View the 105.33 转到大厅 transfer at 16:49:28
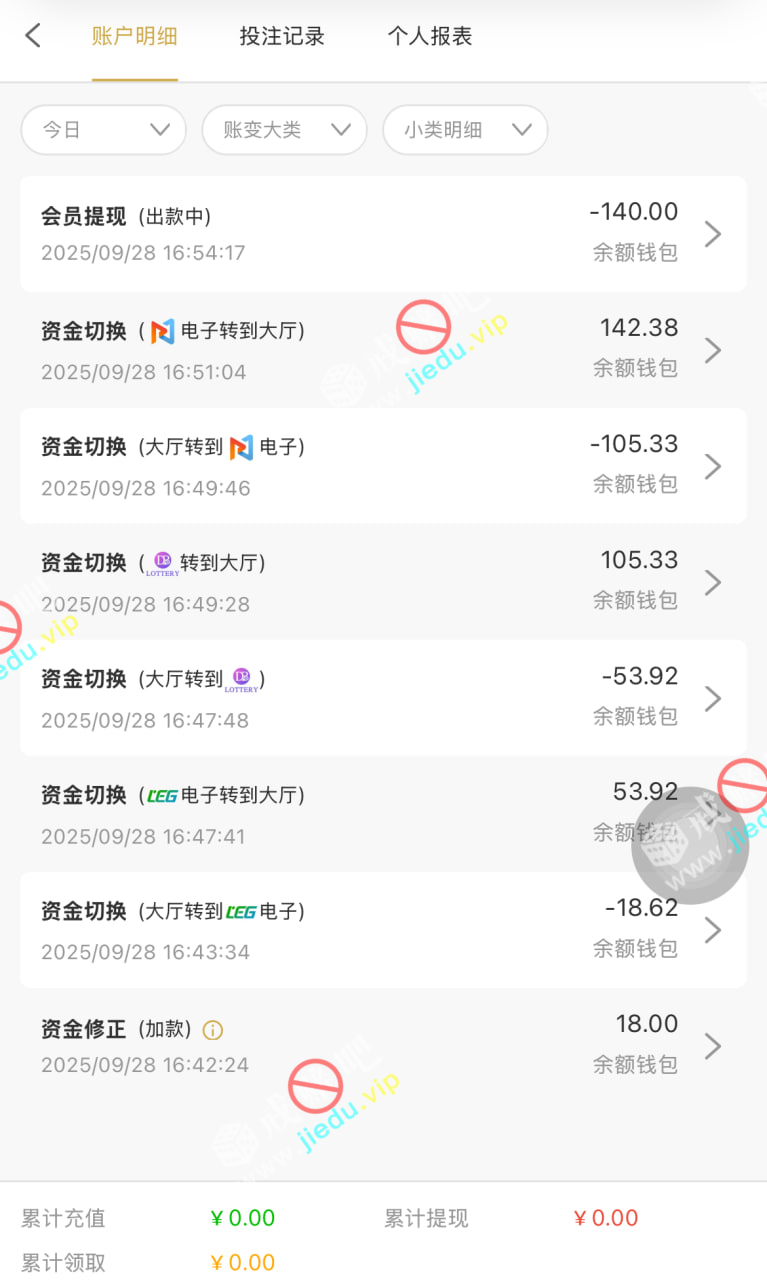 coord(383,582)
